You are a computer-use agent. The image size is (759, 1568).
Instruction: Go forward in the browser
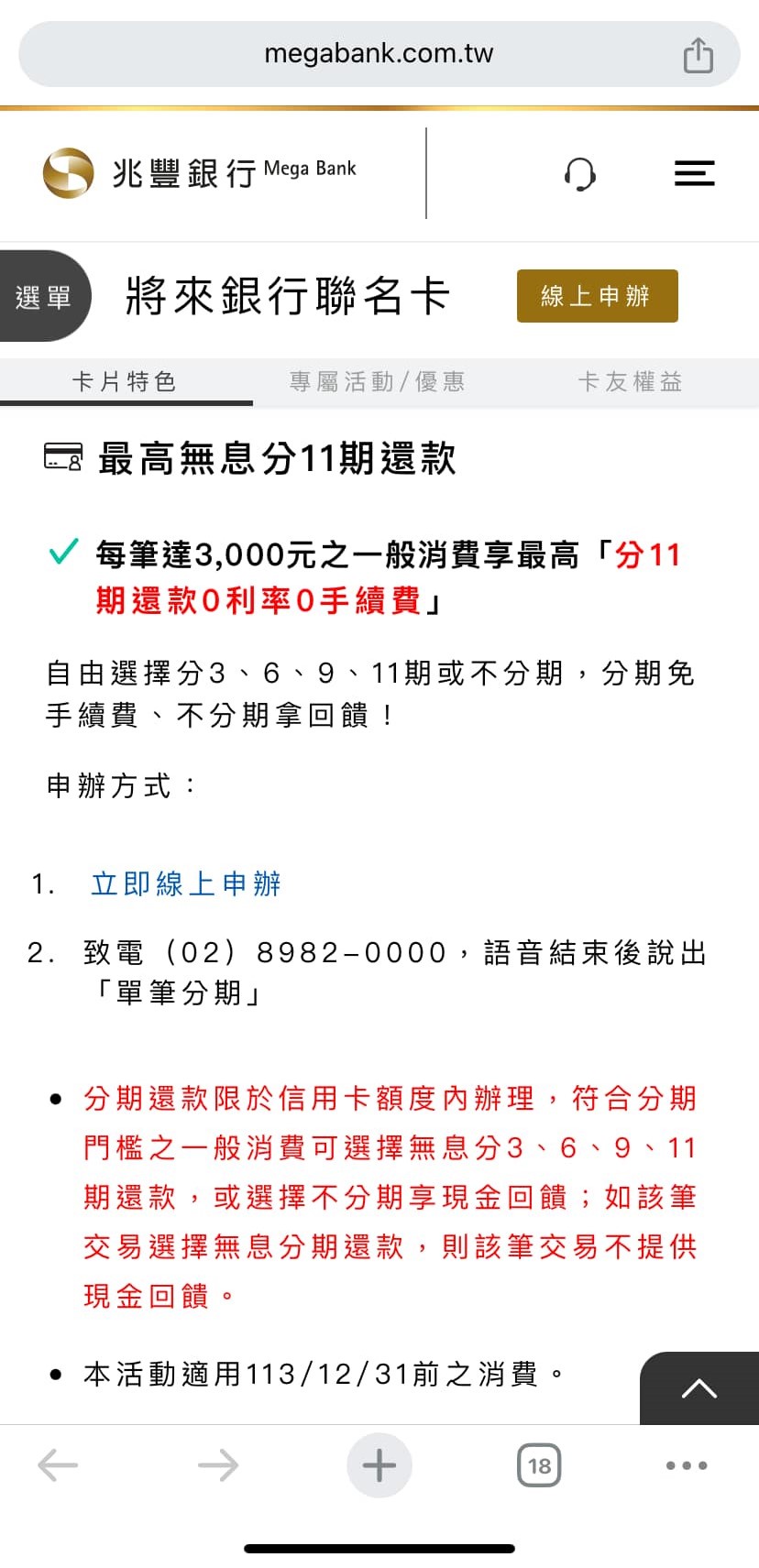[x=218, y=1465]
